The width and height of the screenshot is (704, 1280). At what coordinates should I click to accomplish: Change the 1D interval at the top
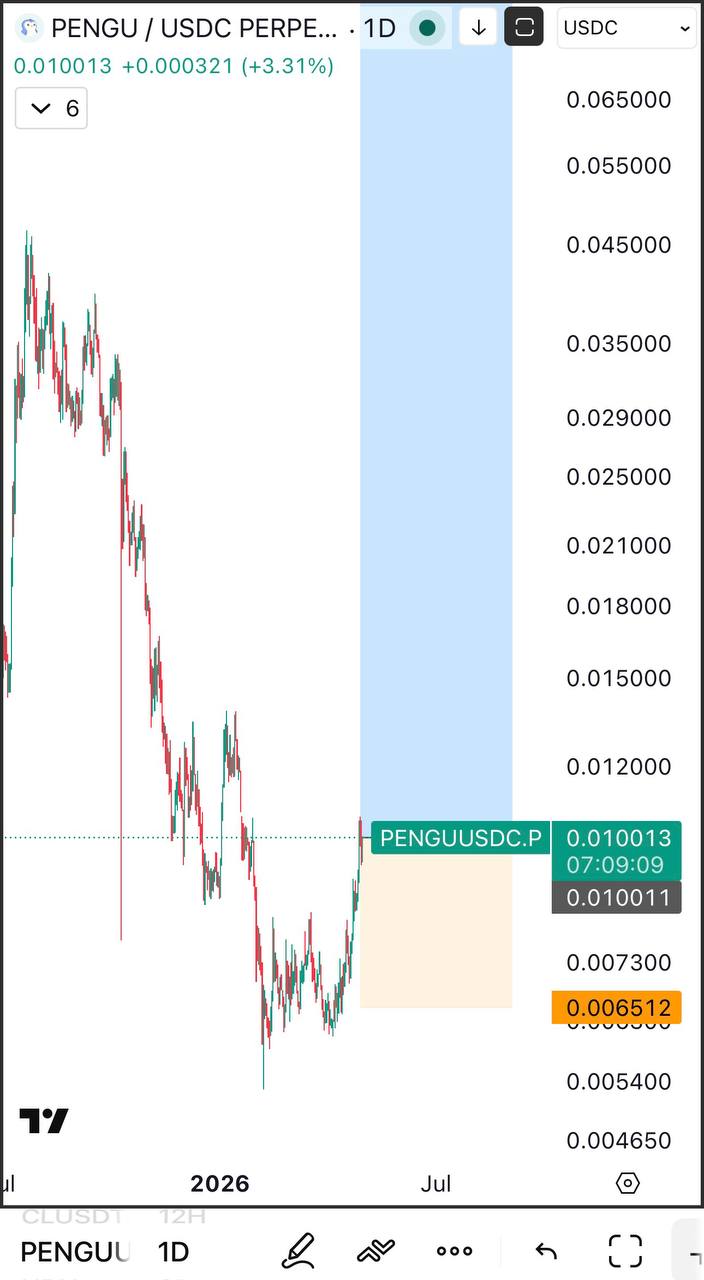[380, 28]
